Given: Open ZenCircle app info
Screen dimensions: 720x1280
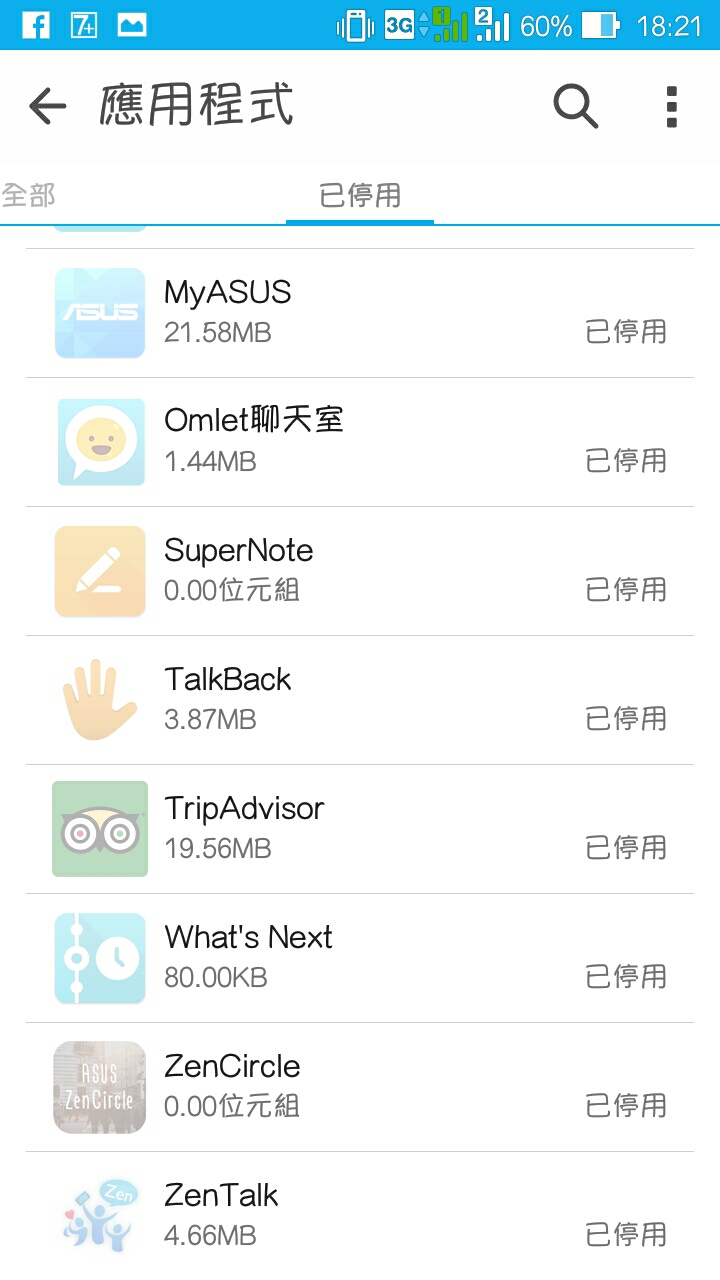Looking at the screenshot, I should tap(360, 1087).
